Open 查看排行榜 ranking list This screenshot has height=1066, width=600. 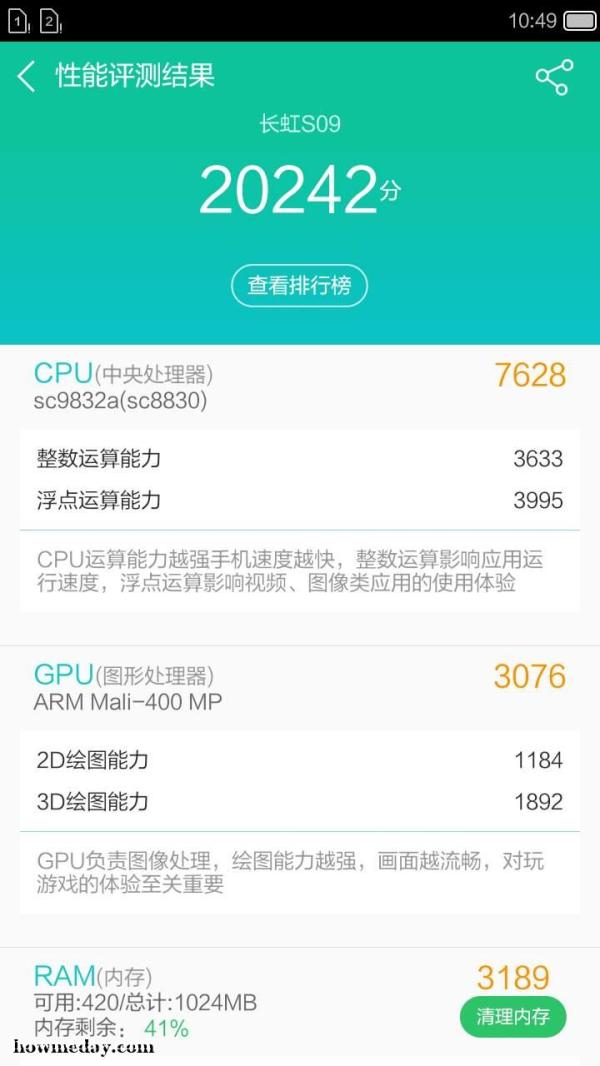pyautogui.click(x=300, y=286)
